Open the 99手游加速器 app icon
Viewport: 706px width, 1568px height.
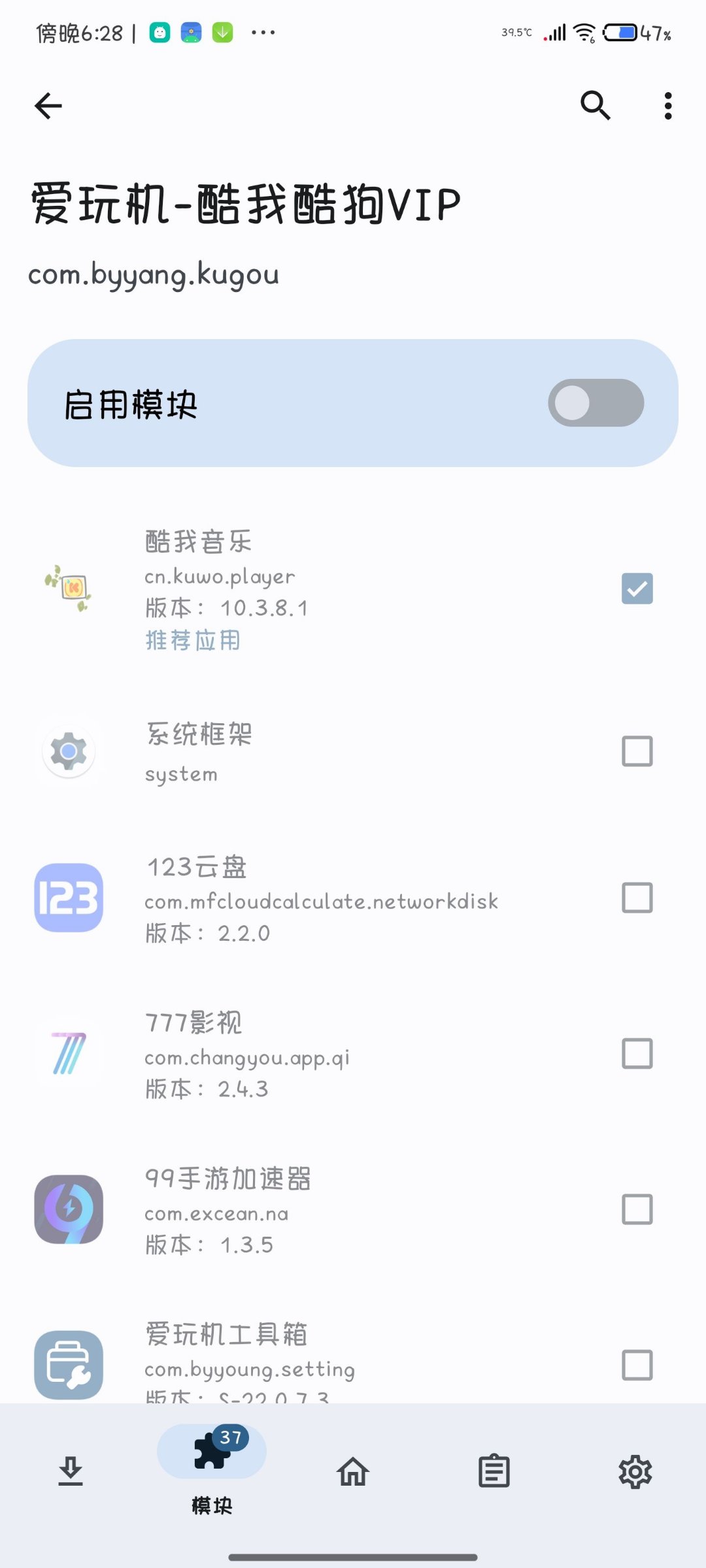68,1210
